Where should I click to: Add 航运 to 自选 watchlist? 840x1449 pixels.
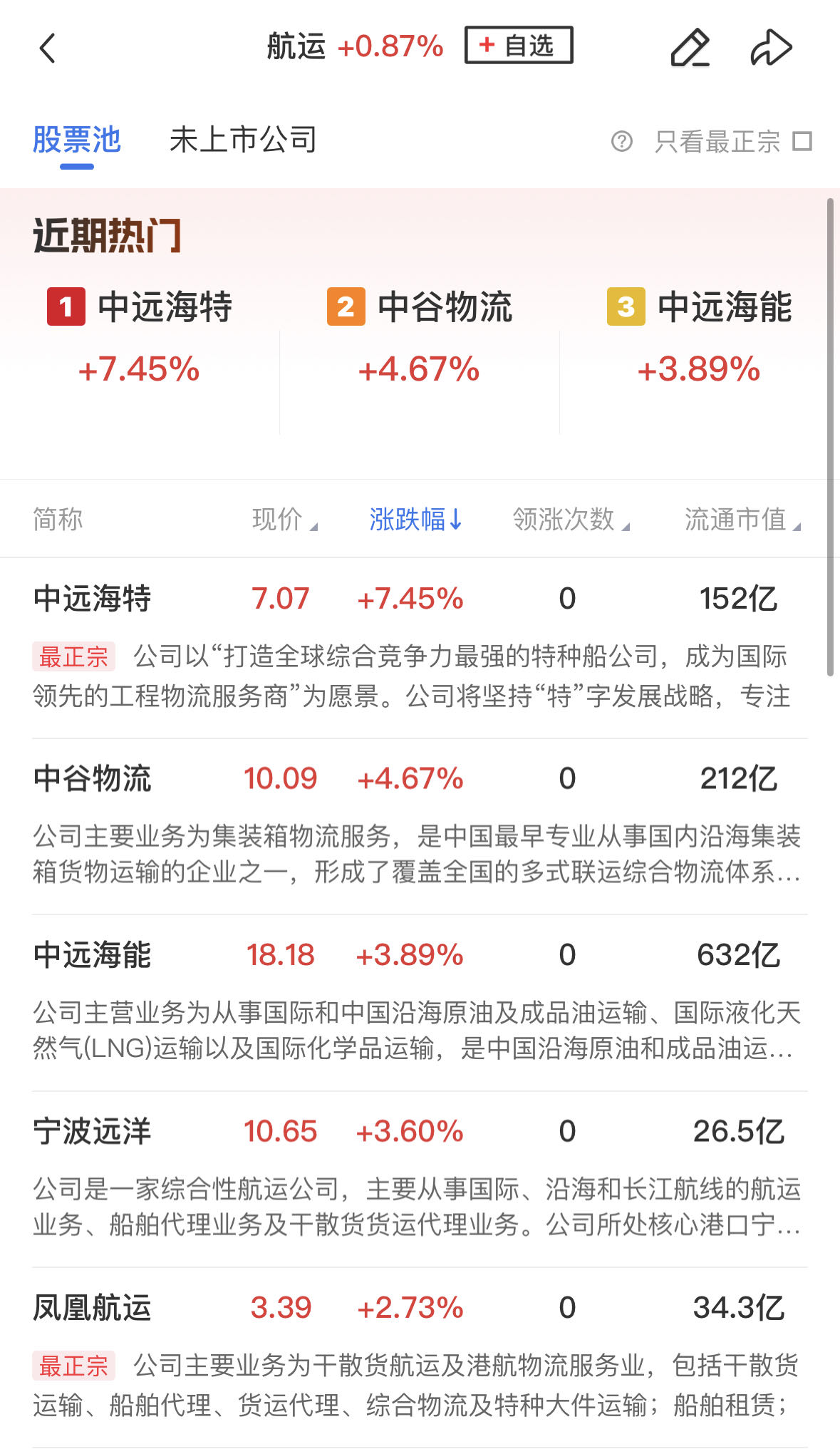[x=518, y=46]
